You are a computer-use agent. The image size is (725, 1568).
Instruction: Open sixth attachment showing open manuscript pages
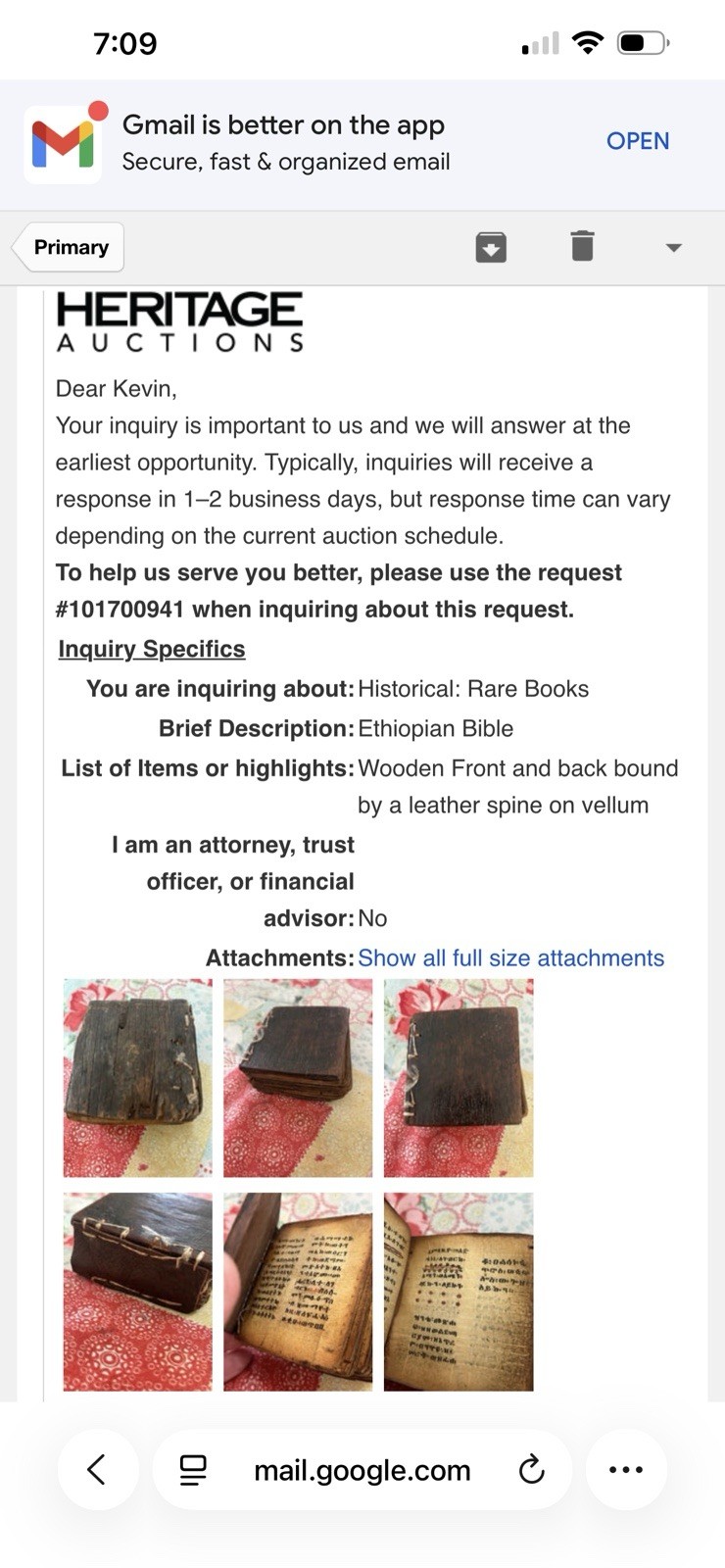pos(459,1292)
